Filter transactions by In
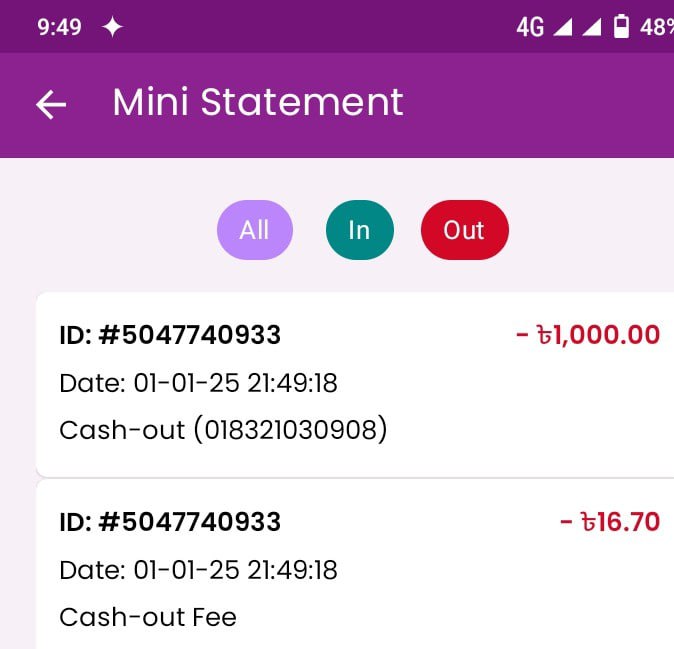 [359, 230]
